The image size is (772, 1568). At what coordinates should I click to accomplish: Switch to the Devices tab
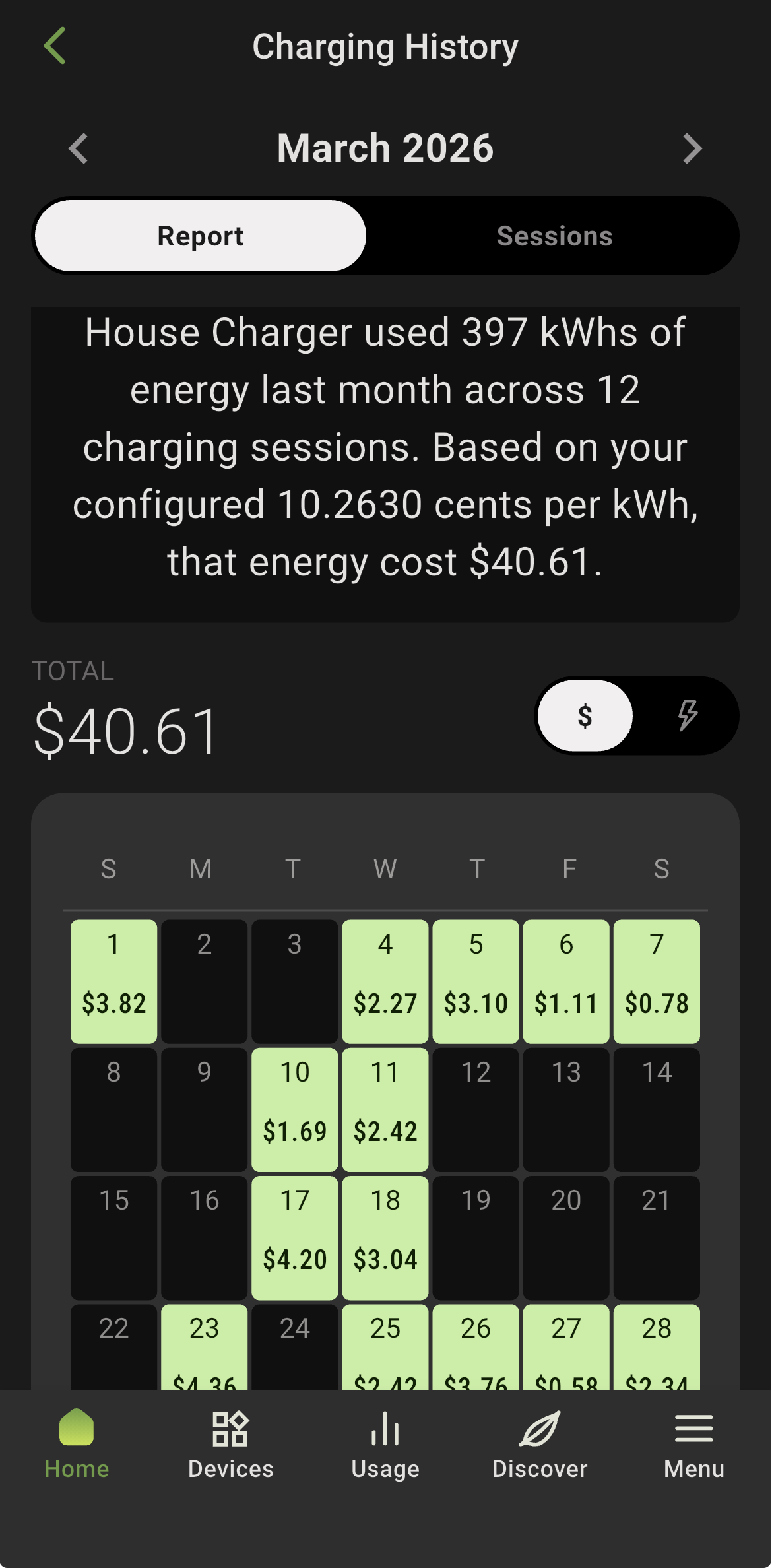[231, 1445]
